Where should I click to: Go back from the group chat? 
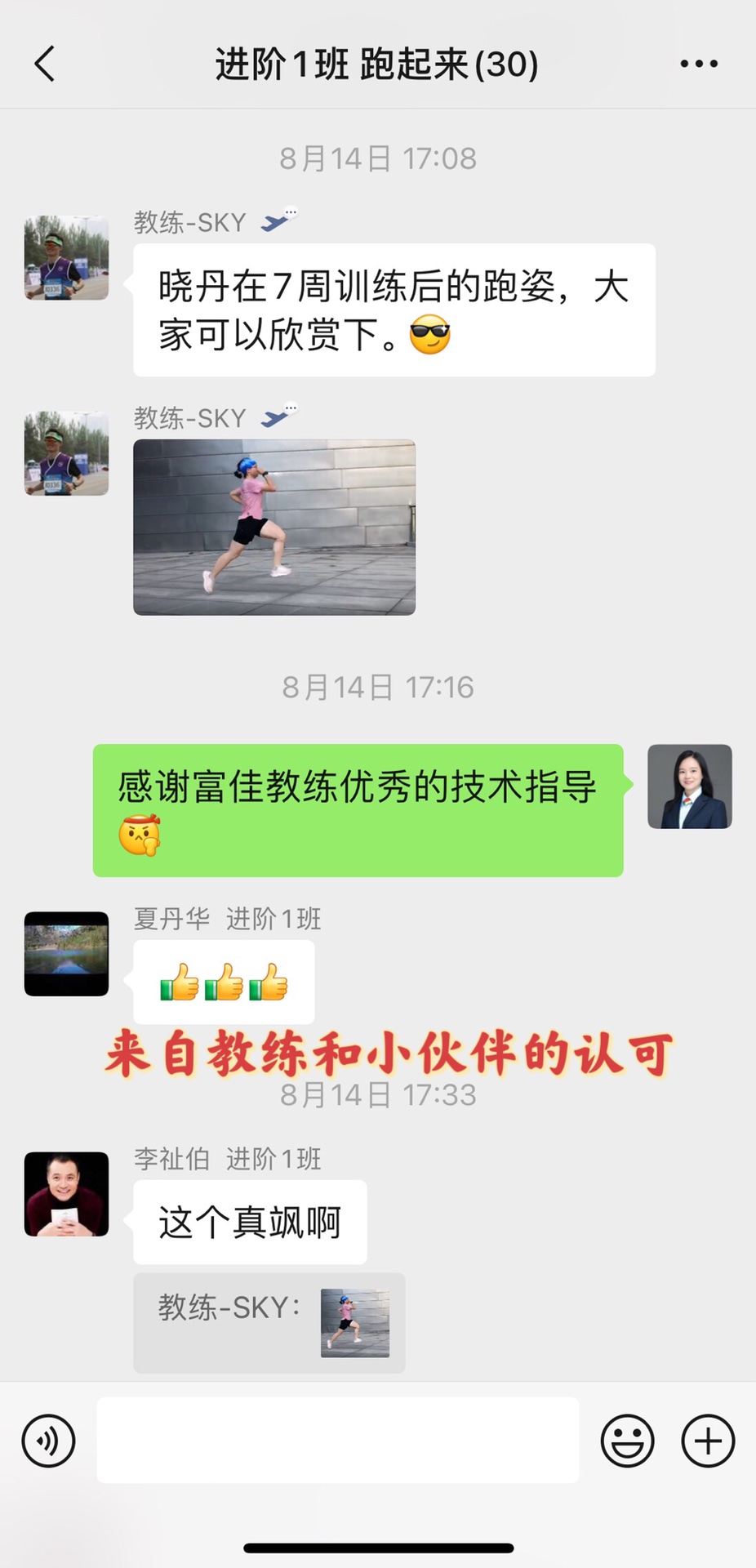click(x=45, y=64)
